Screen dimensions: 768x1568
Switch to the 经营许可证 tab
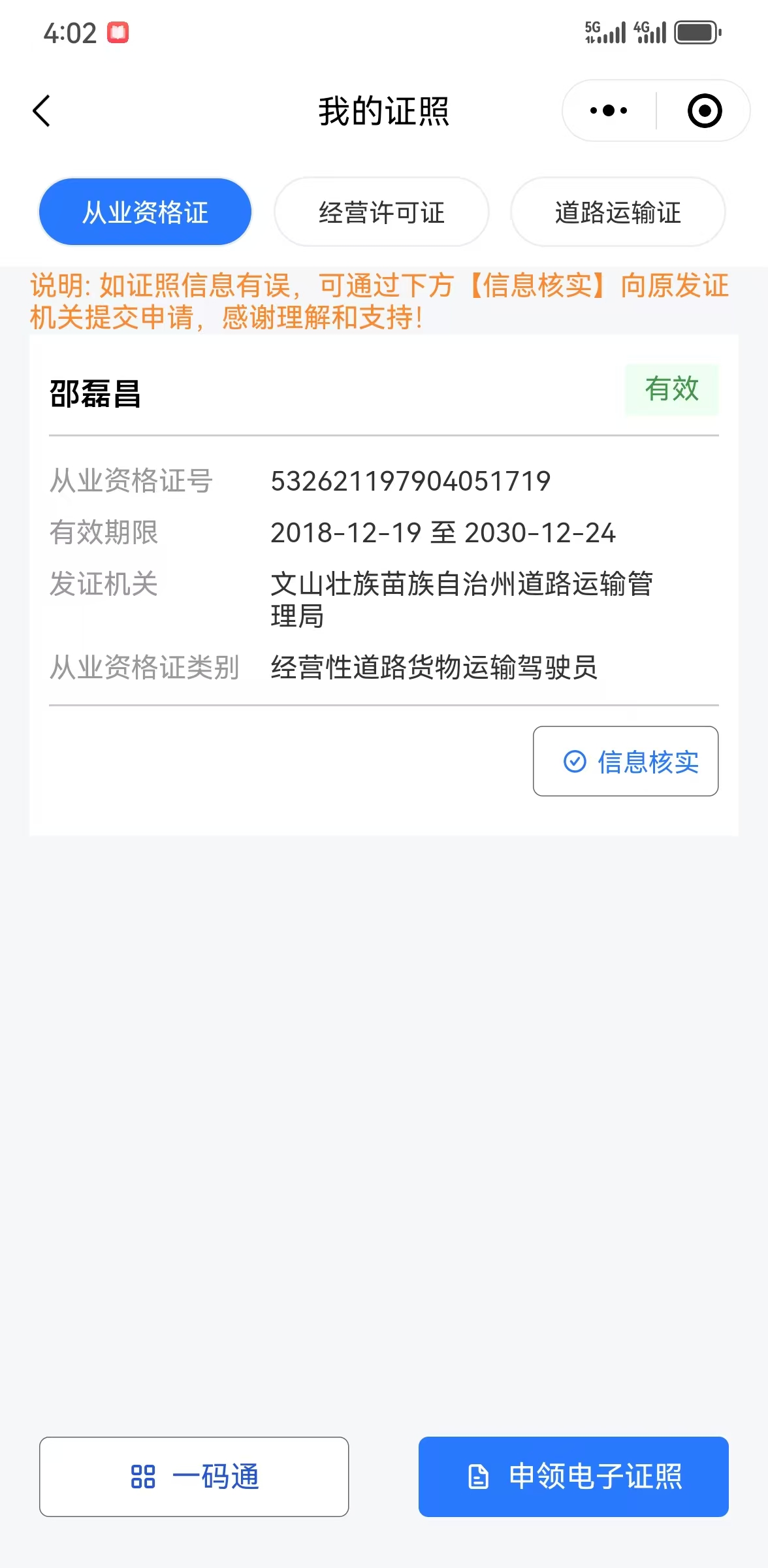point(381,212)
